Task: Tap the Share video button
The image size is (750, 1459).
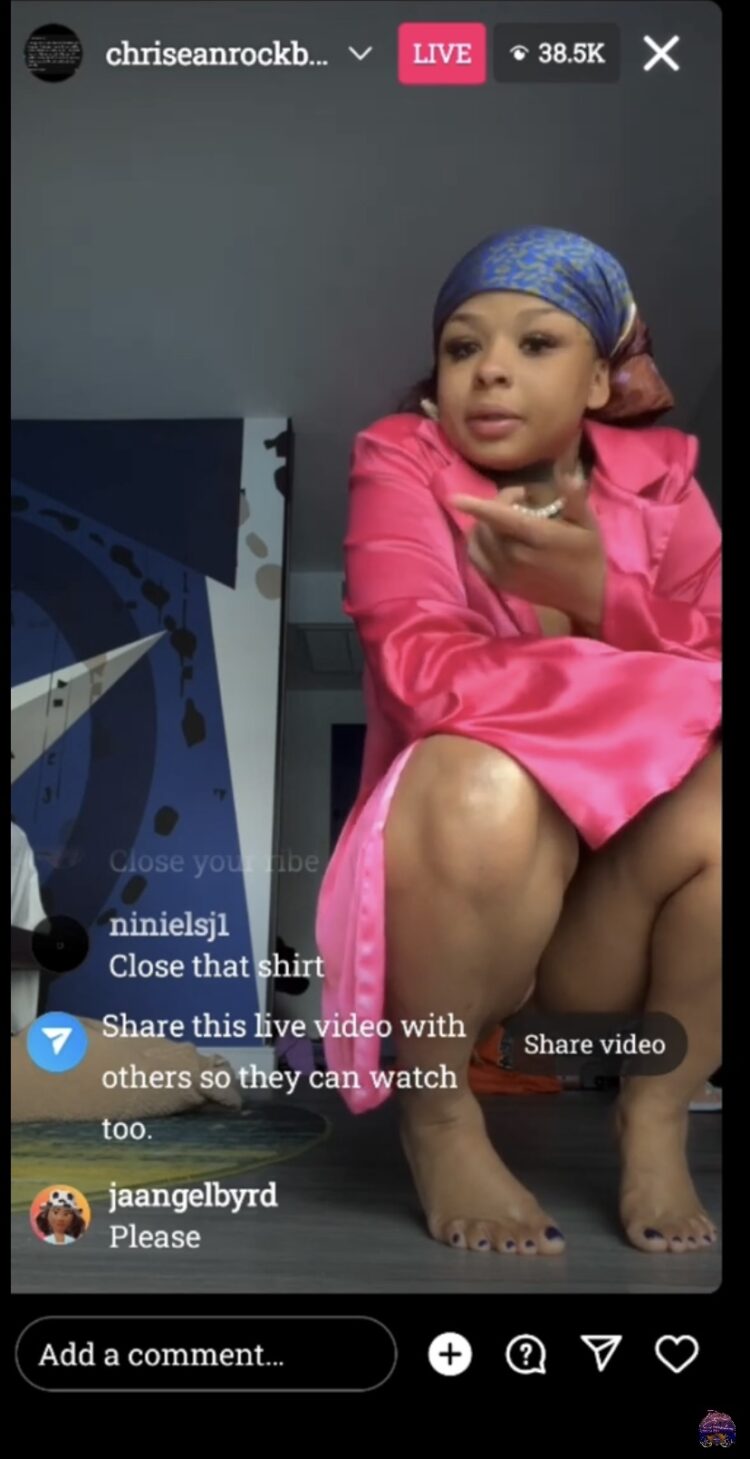Action: [594, 1044]
